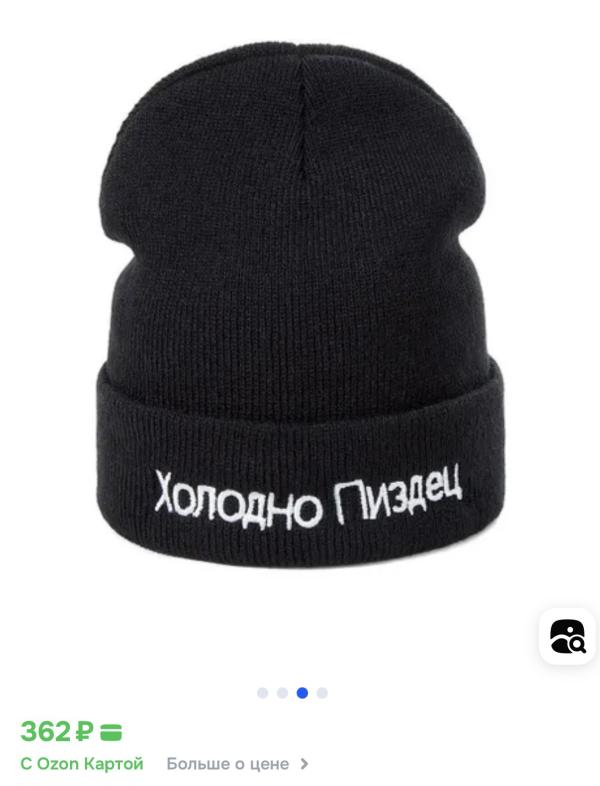Screen dimensions: 600x786
Task: Open the similar items image search icon
Action: coord(567,636)
